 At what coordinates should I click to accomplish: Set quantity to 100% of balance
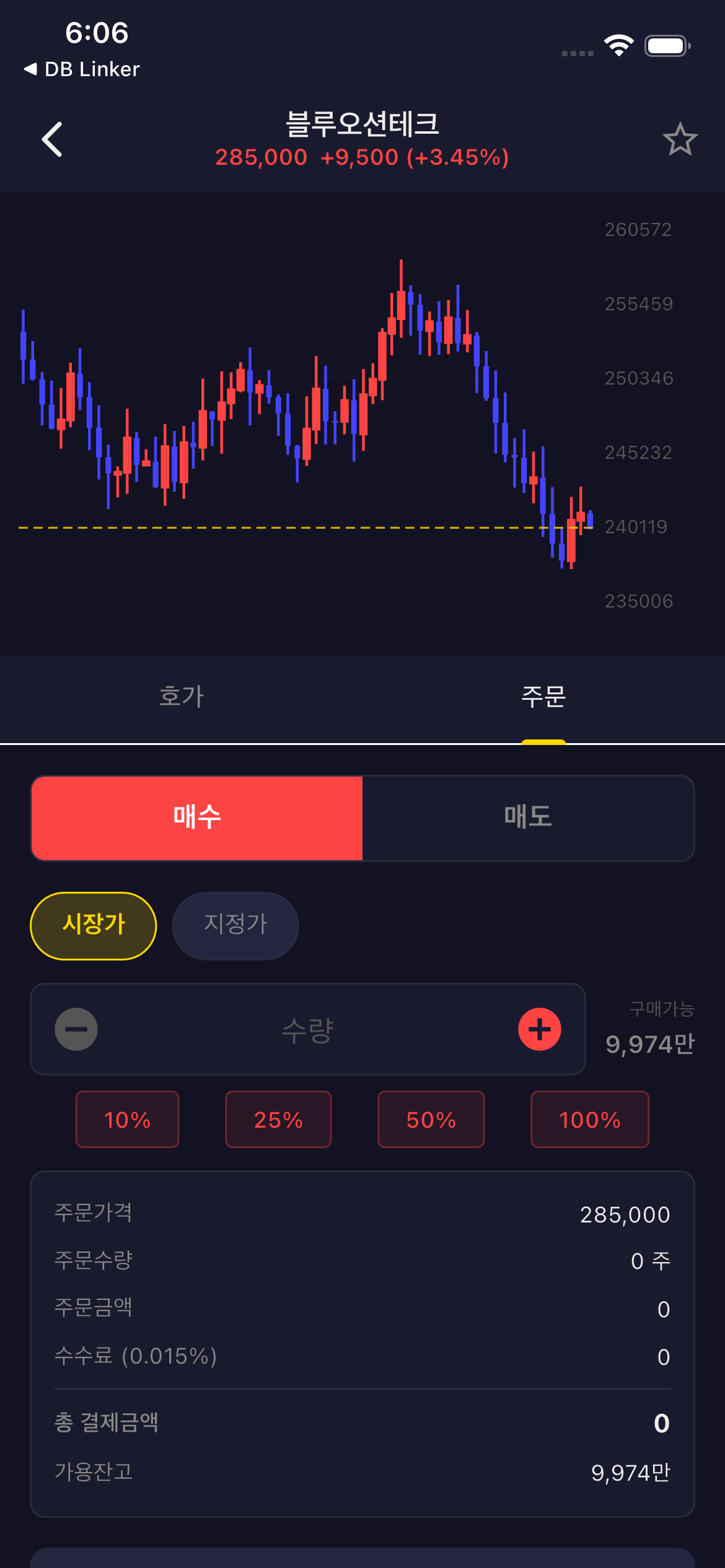point(590,1120)
